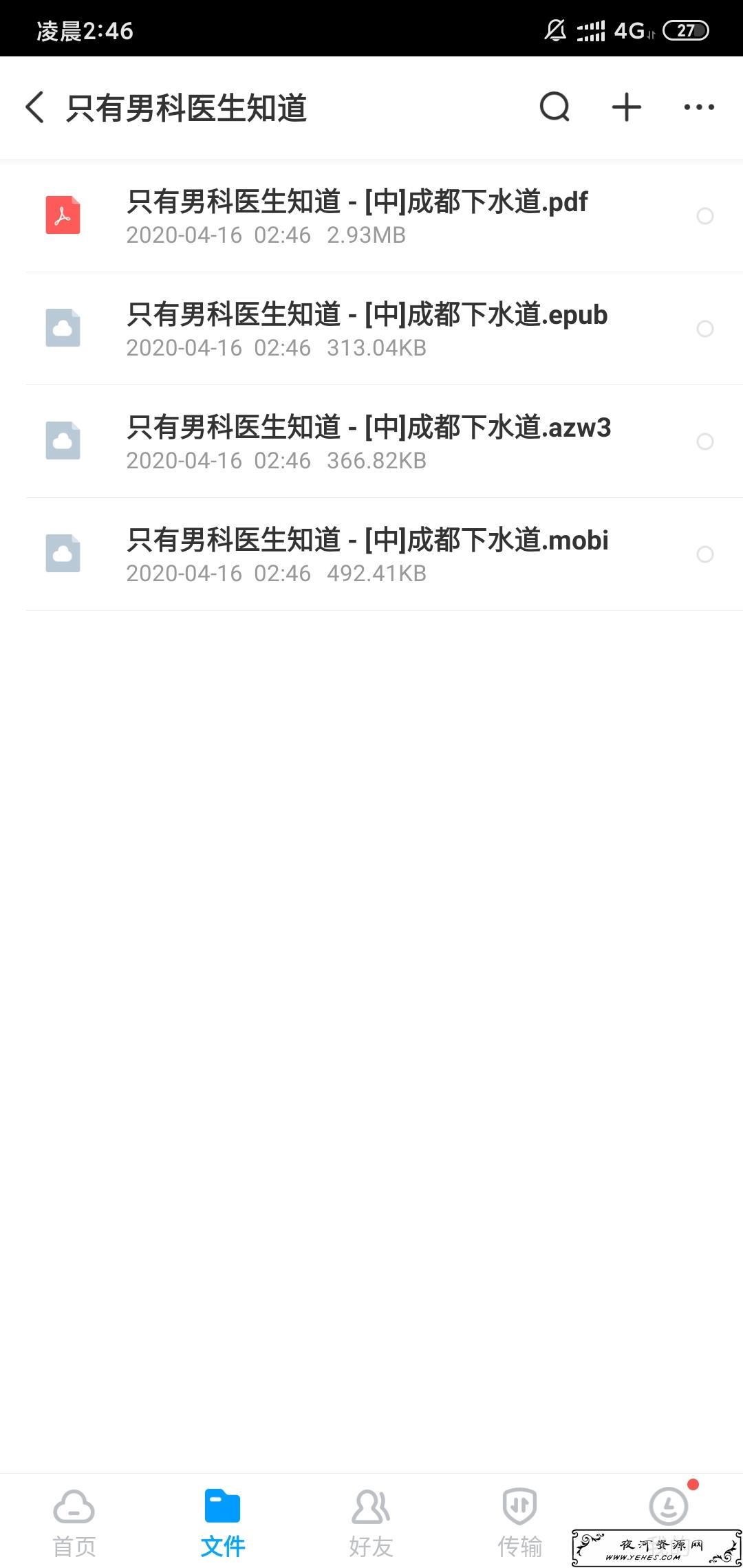Open the .epub file
The height and width of the screenshot is (1568, 743).
[x=371, y=329]
